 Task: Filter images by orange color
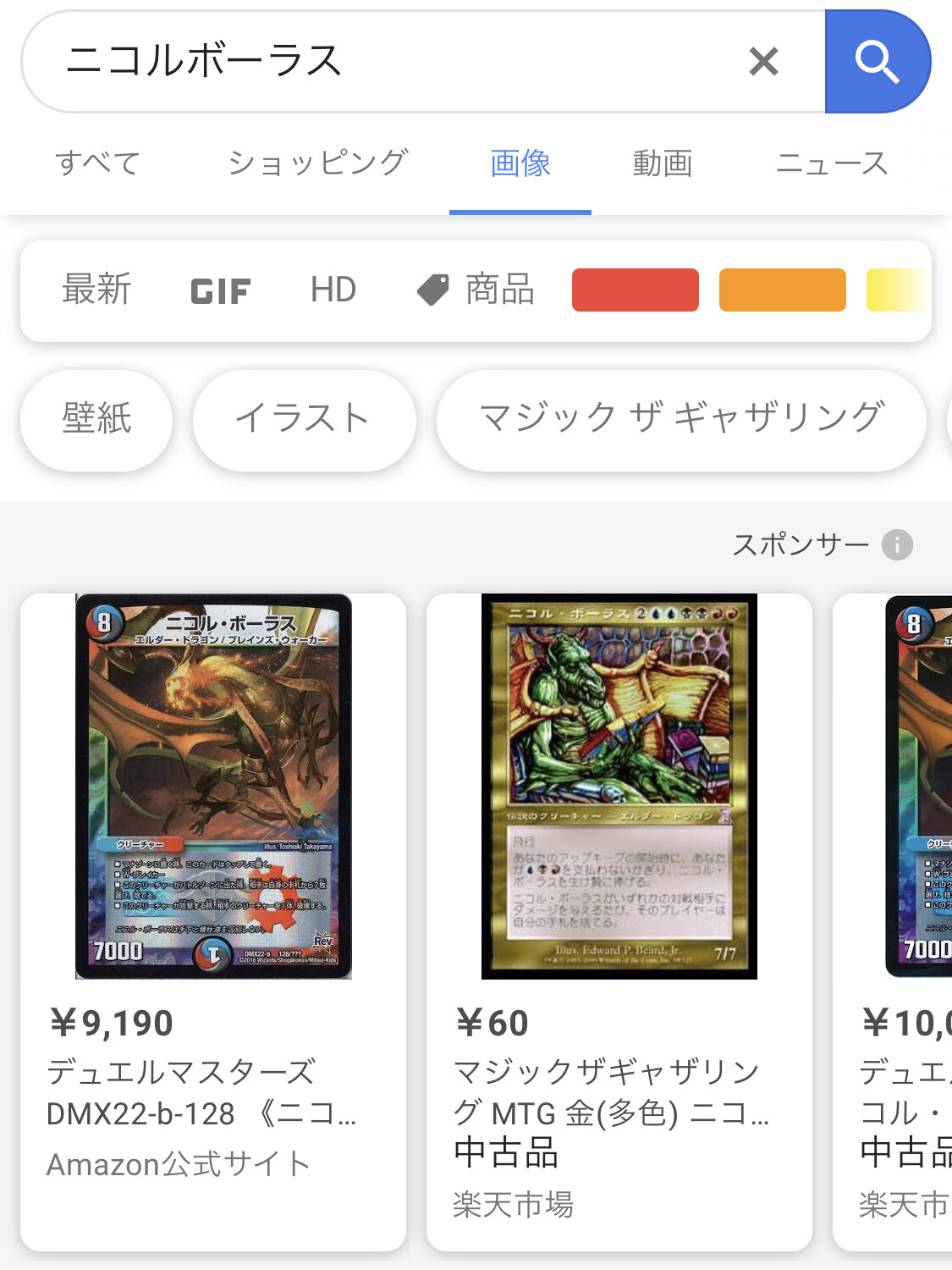tap(782, 290)
